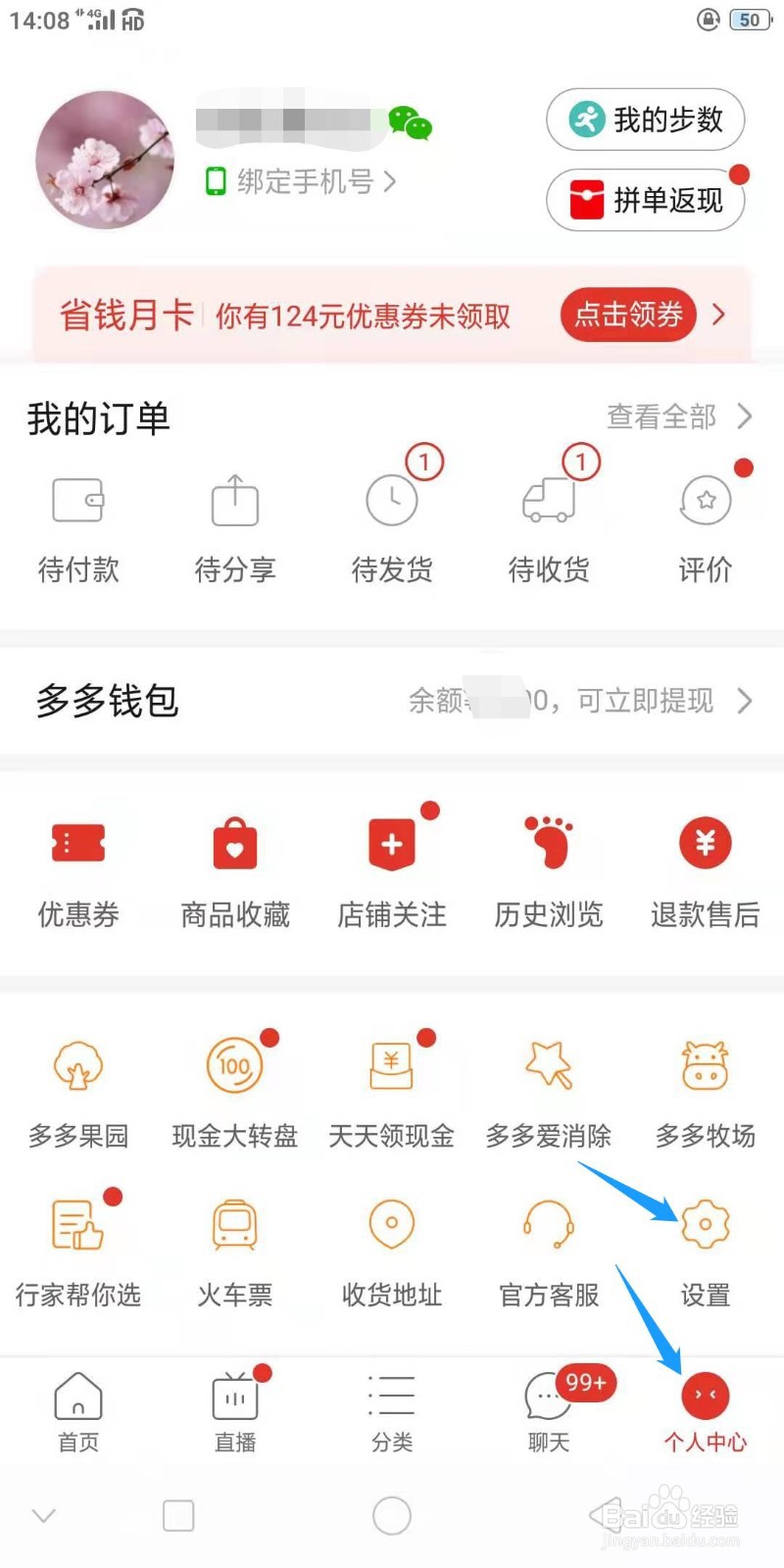Open the 多多钱包 wallet row
The width and height of the screenshot is (784, 1568).
click(392, 701)
